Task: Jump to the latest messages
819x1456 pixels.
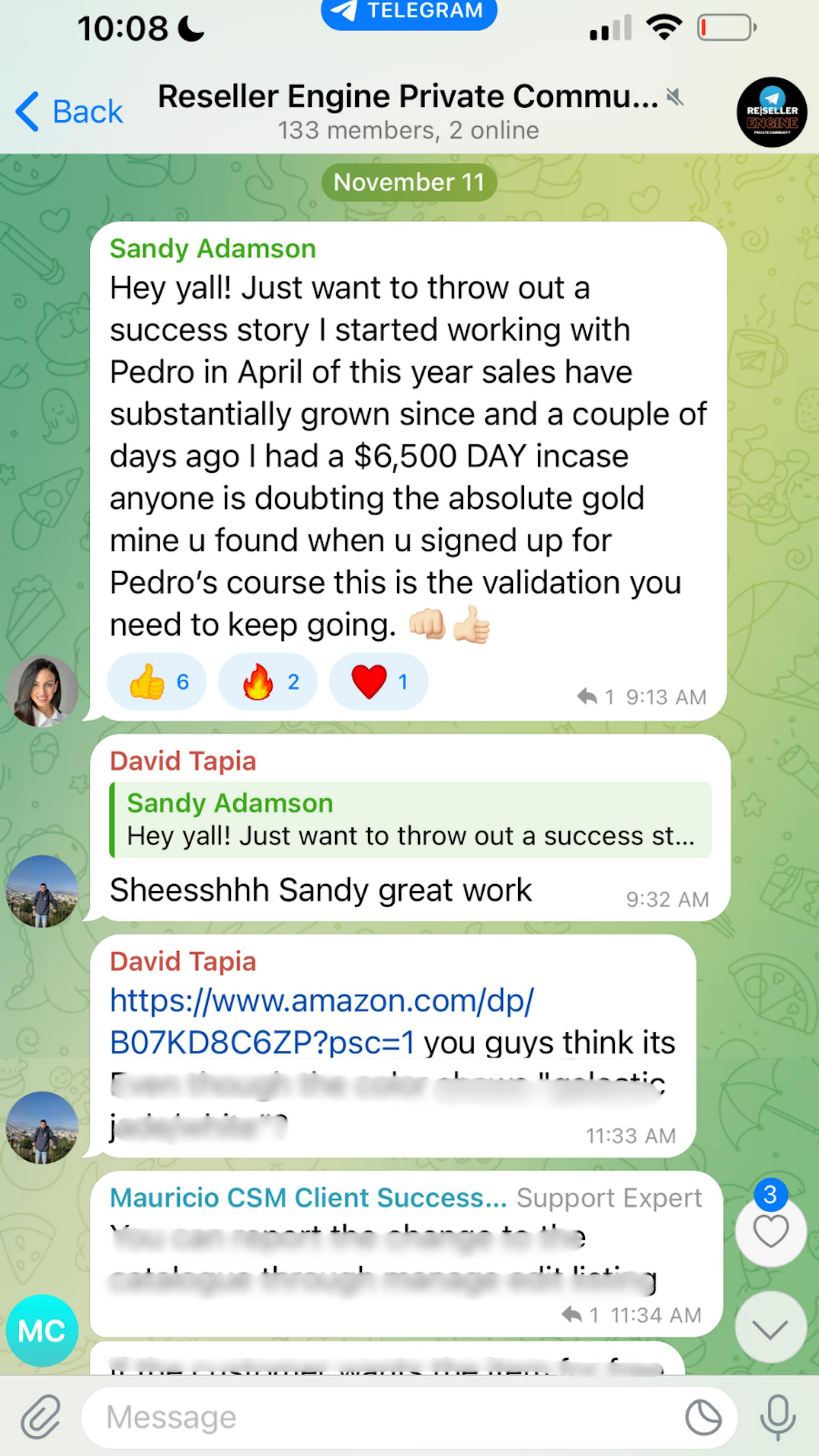Action: 770,1327
